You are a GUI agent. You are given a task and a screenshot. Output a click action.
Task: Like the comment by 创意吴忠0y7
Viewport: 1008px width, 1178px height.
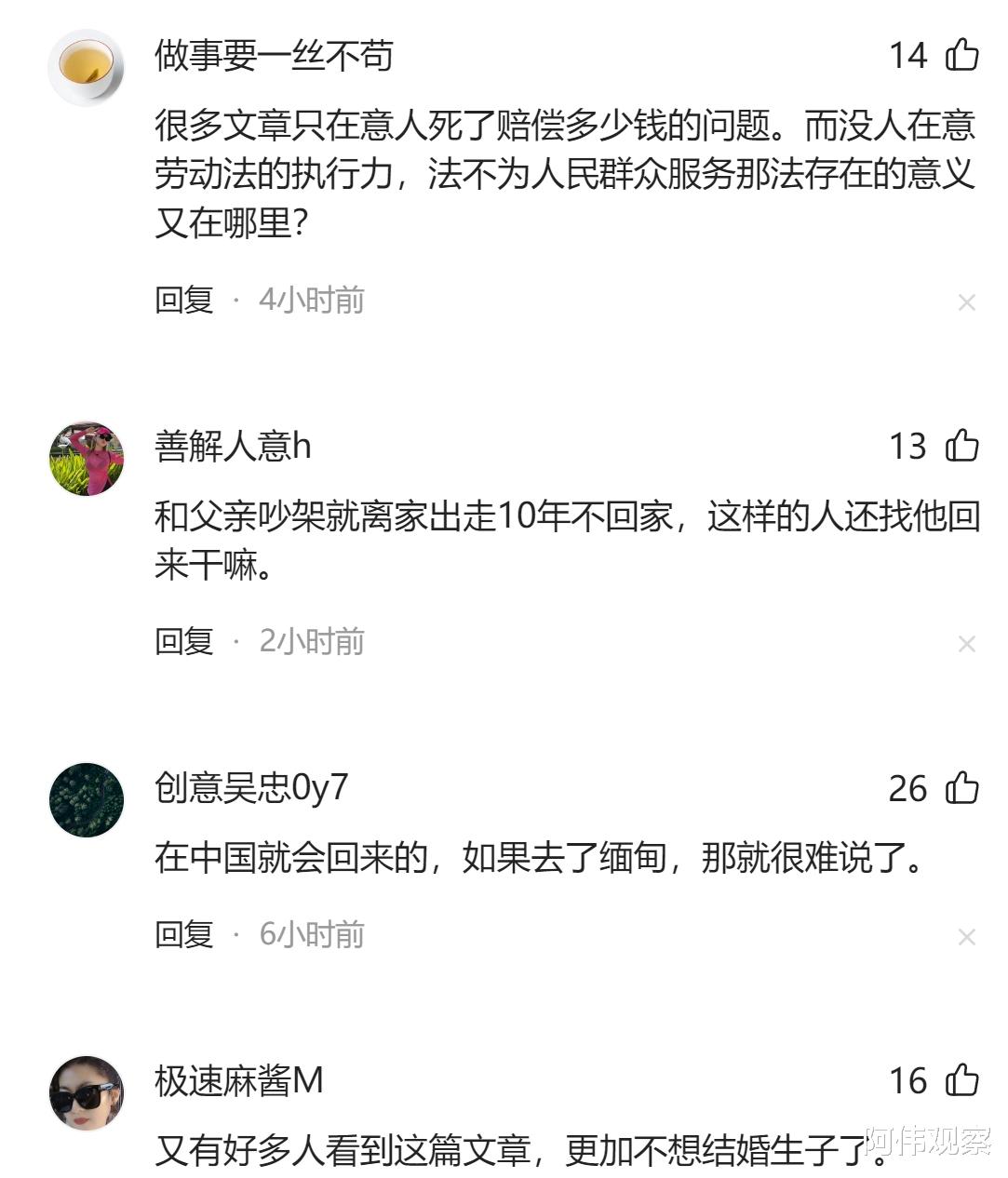(x=961, y=788)
